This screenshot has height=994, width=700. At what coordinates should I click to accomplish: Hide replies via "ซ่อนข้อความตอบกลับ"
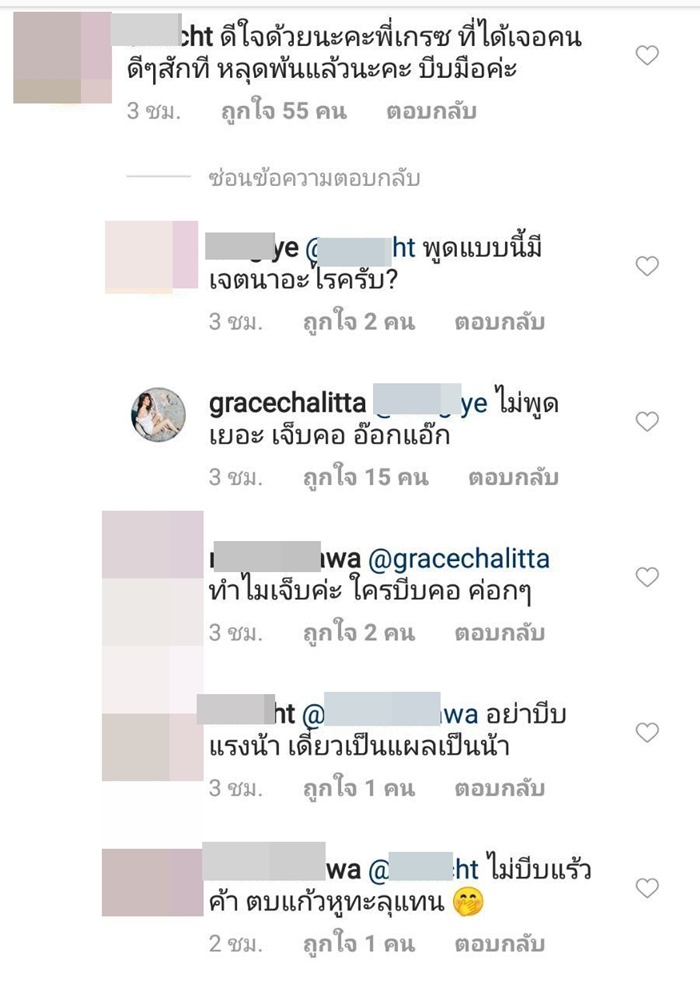coord(314,179)
